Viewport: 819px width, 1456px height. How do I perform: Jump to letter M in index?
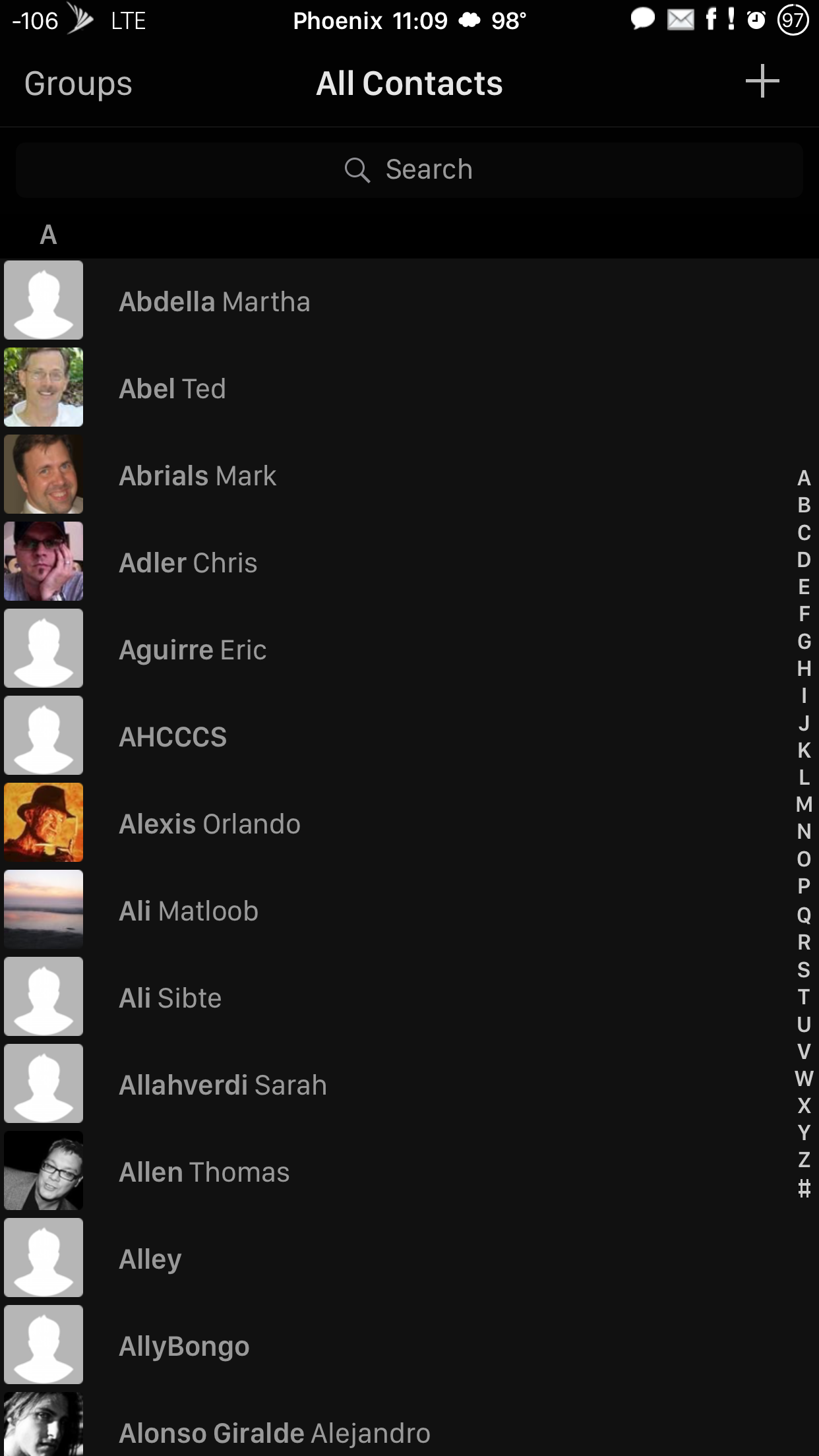(x=804, y=804)
